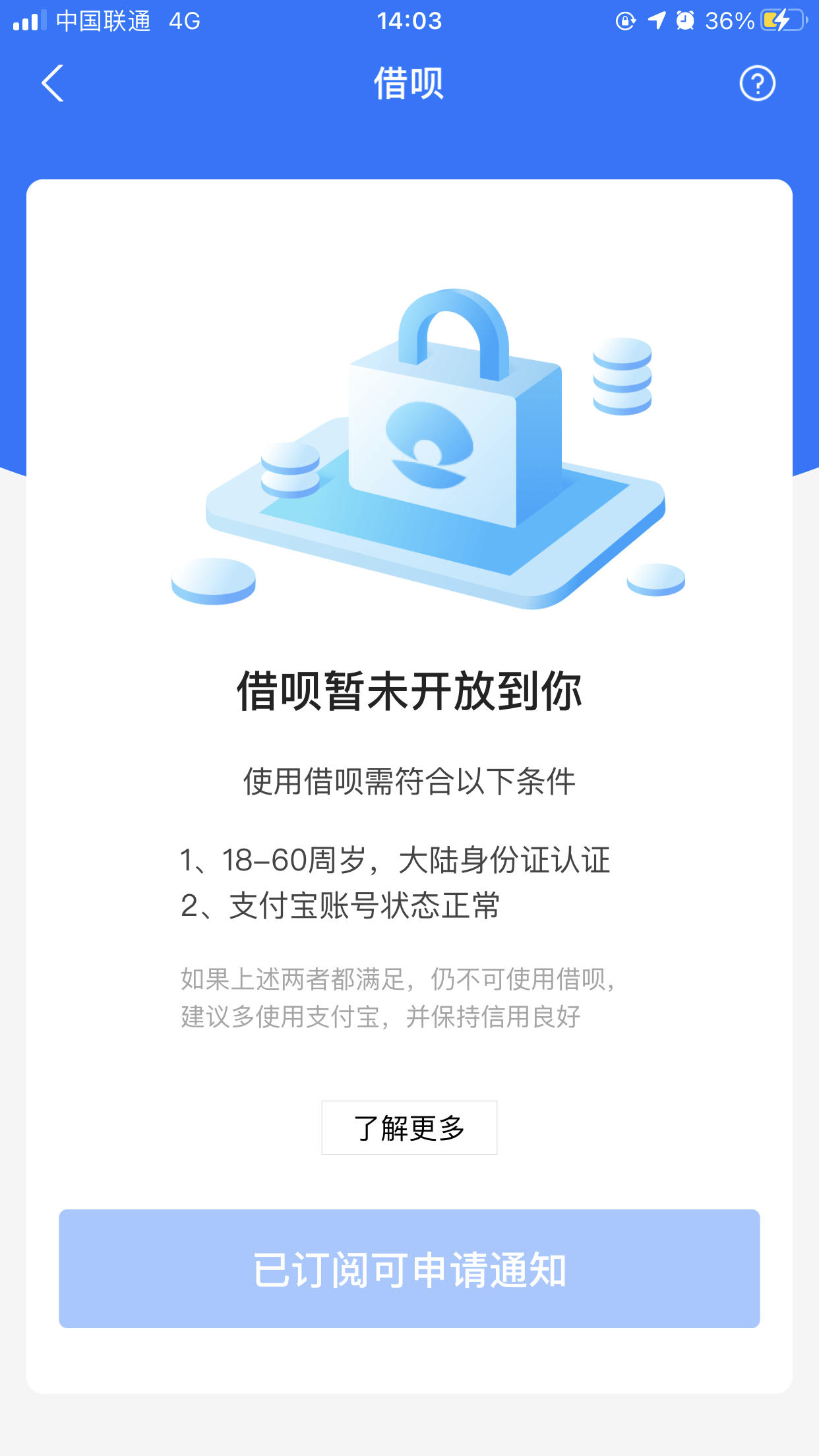Tap the 已订阅可申请通知 button
This screenshot has width=819, height=1456.
[409, 1269]
